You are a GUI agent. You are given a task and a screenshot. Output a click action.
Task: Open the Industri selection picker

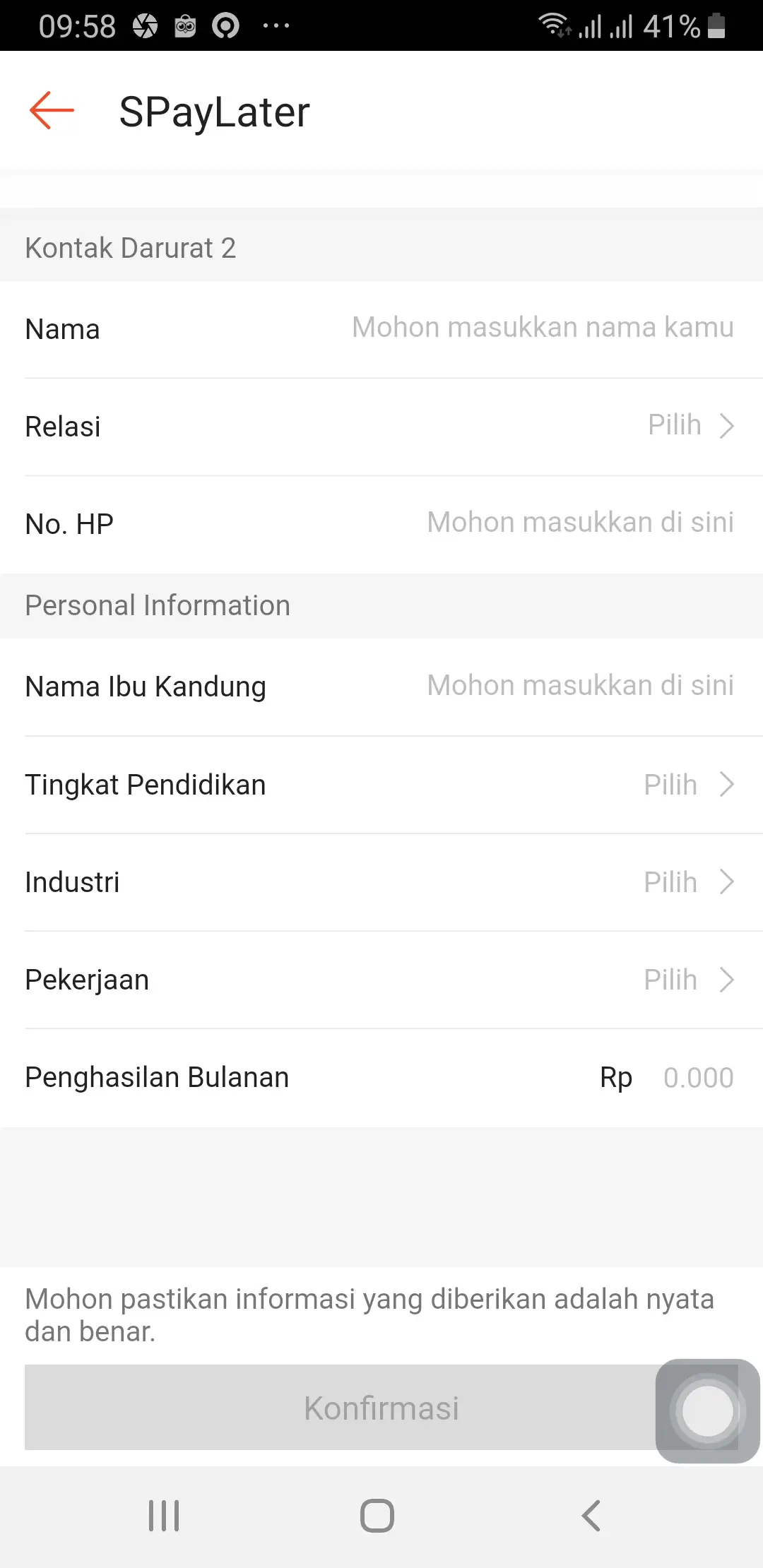(x=689, y=881)
